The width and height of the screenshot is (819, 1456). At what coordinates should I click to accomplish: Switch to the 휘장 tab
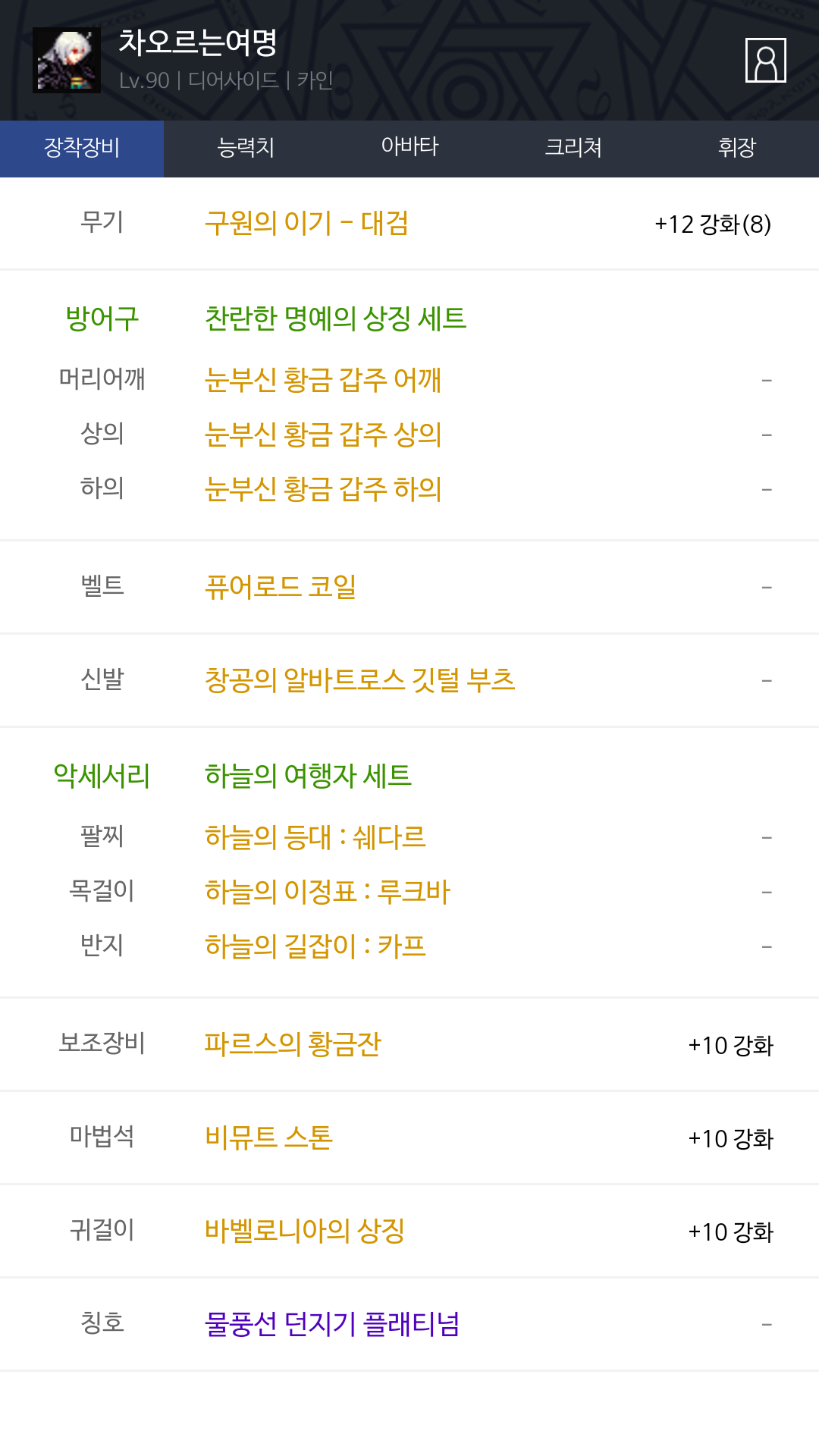737,149
